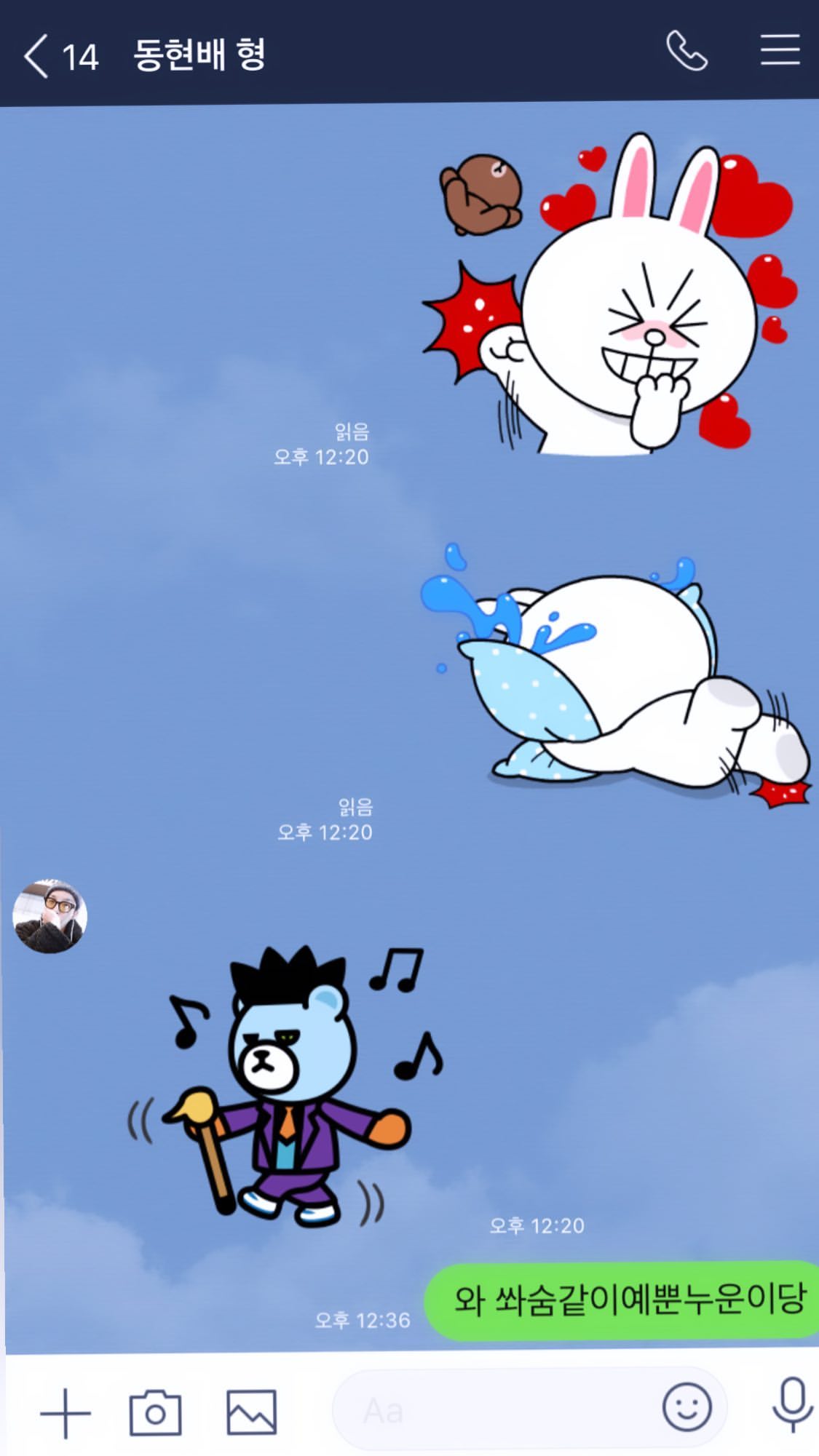The width and height of the screenshot is (819, 1456).
Task: Open the emoji and sticker picker
Action: 687,1407
